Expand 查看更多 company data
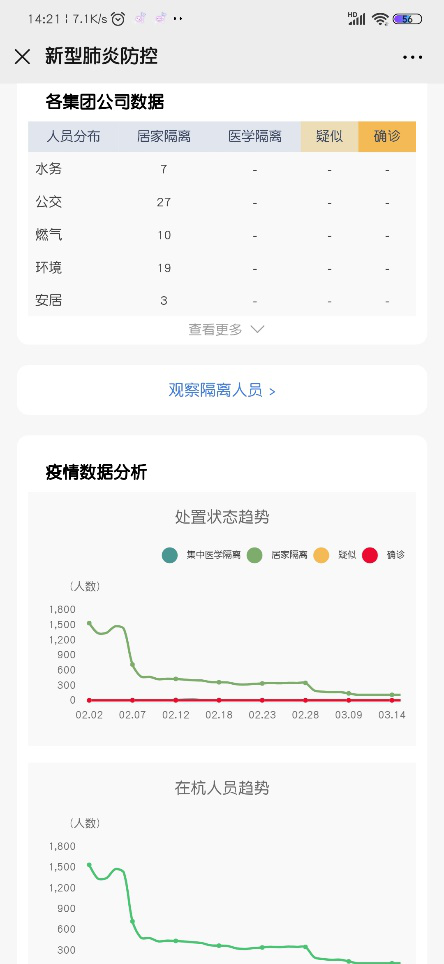Image resolution: width=444 pixels, height=964 pixels. tap(226, 330)
